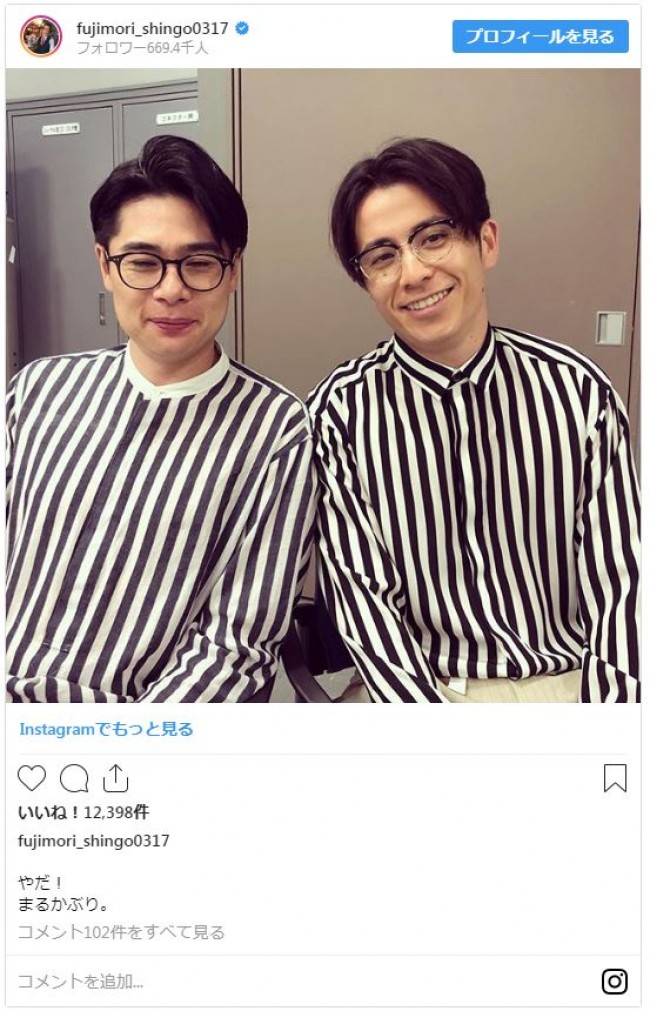Bookmark this post
This screenshot has width=650, height=1011.
click(615, 778)
